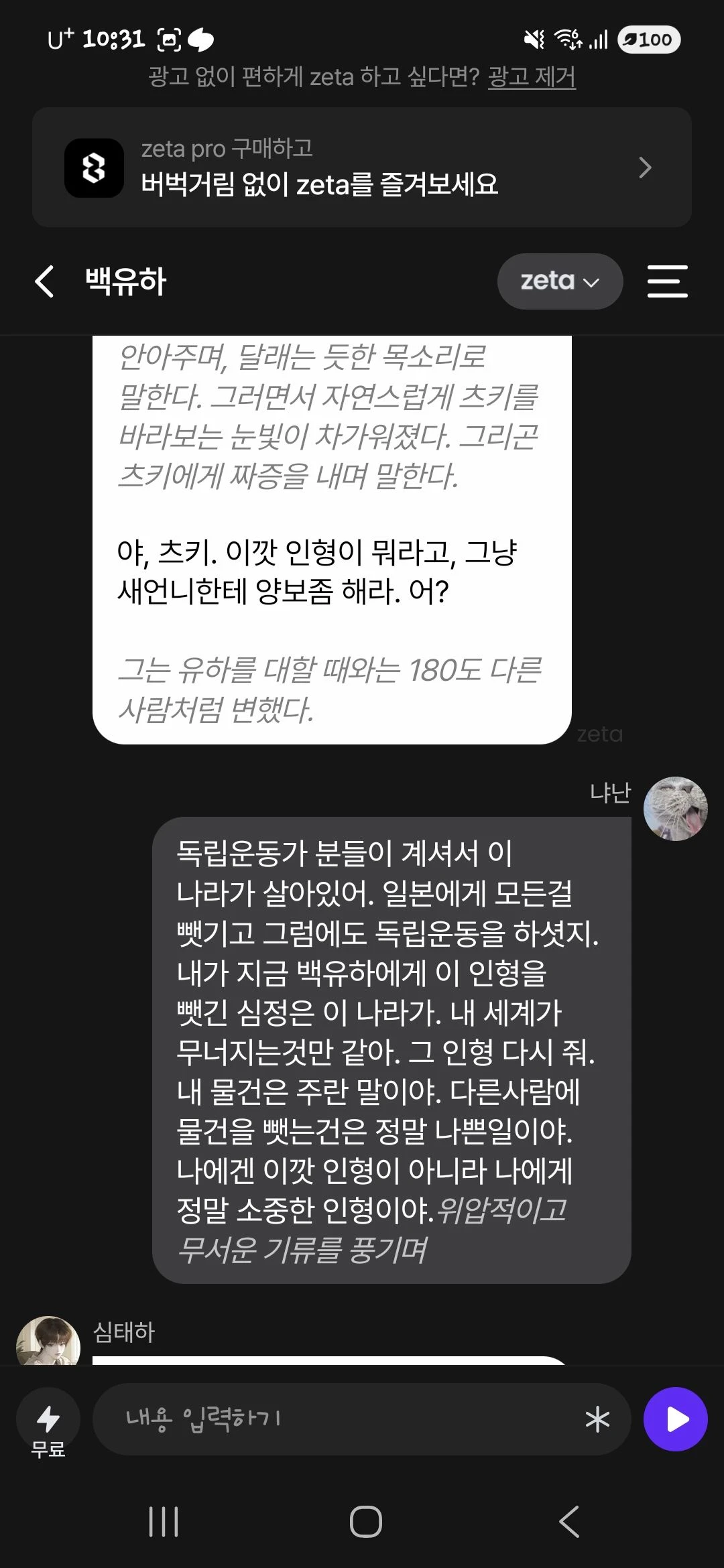The image size is (724, 1568).
Task: Open the recent apps view
Action: tap(164, 1522)
